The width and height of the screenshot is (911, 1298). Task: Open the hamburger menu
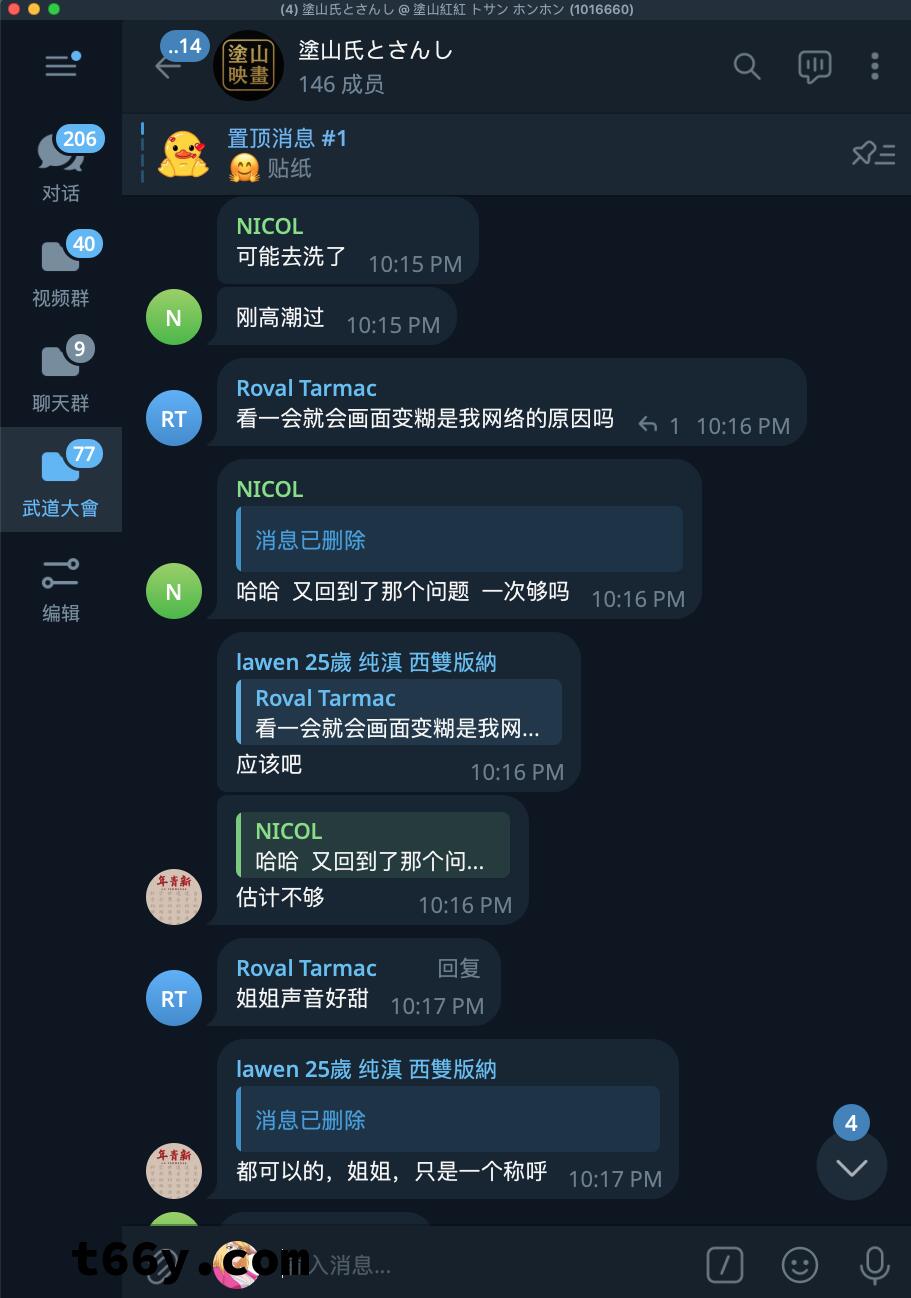click(x=60, y=66)
